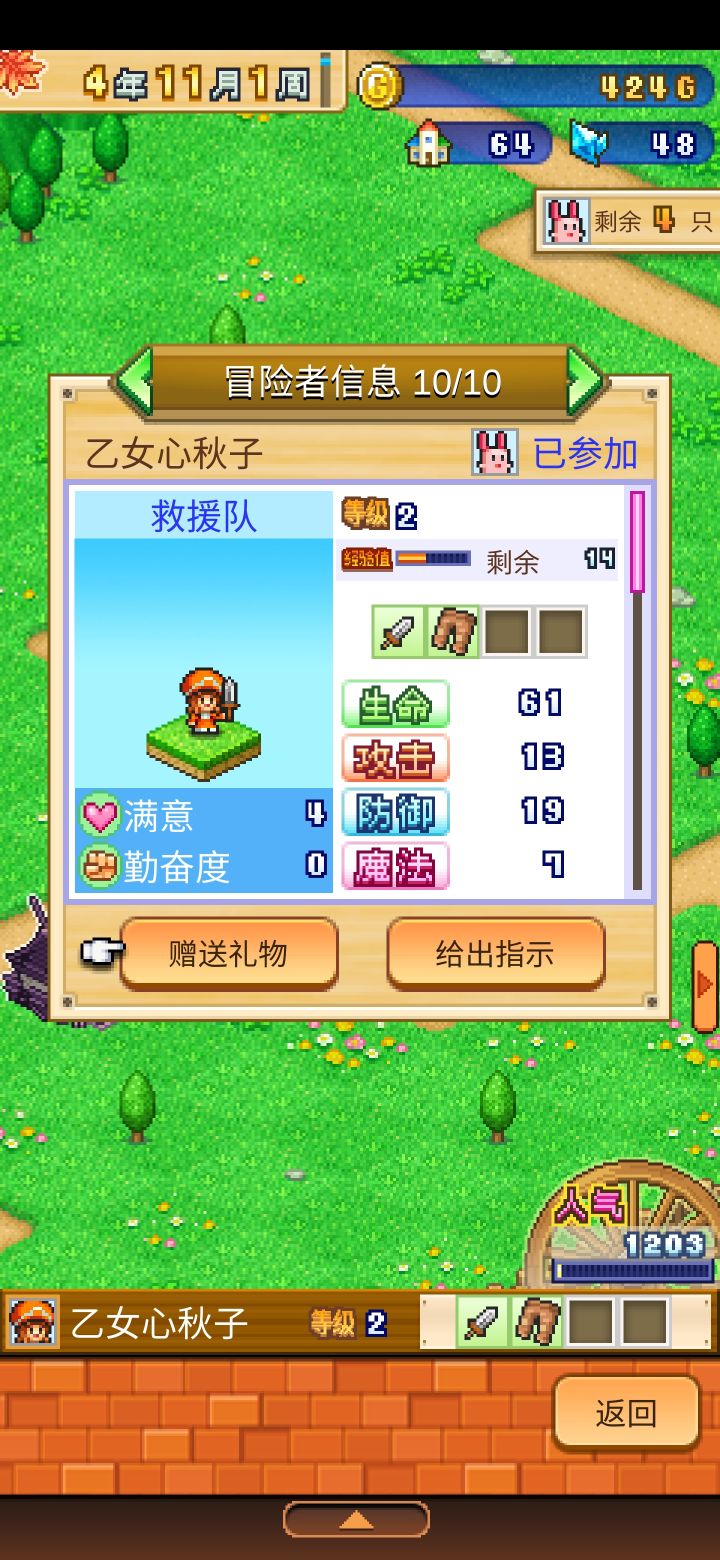The image size is (720, 1560).
Task: Go to next adventurer with right green arrow
Action: click(587, 382)
